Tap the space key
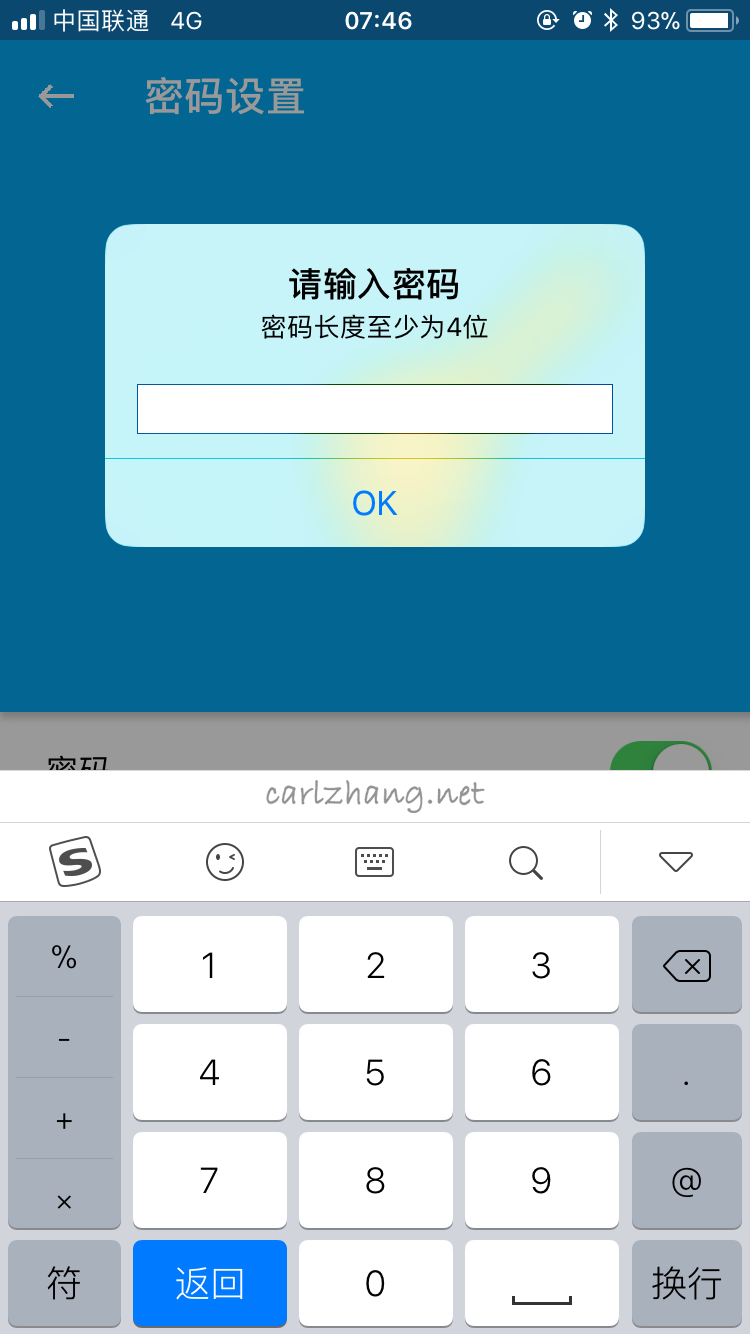 point(541,1283)
